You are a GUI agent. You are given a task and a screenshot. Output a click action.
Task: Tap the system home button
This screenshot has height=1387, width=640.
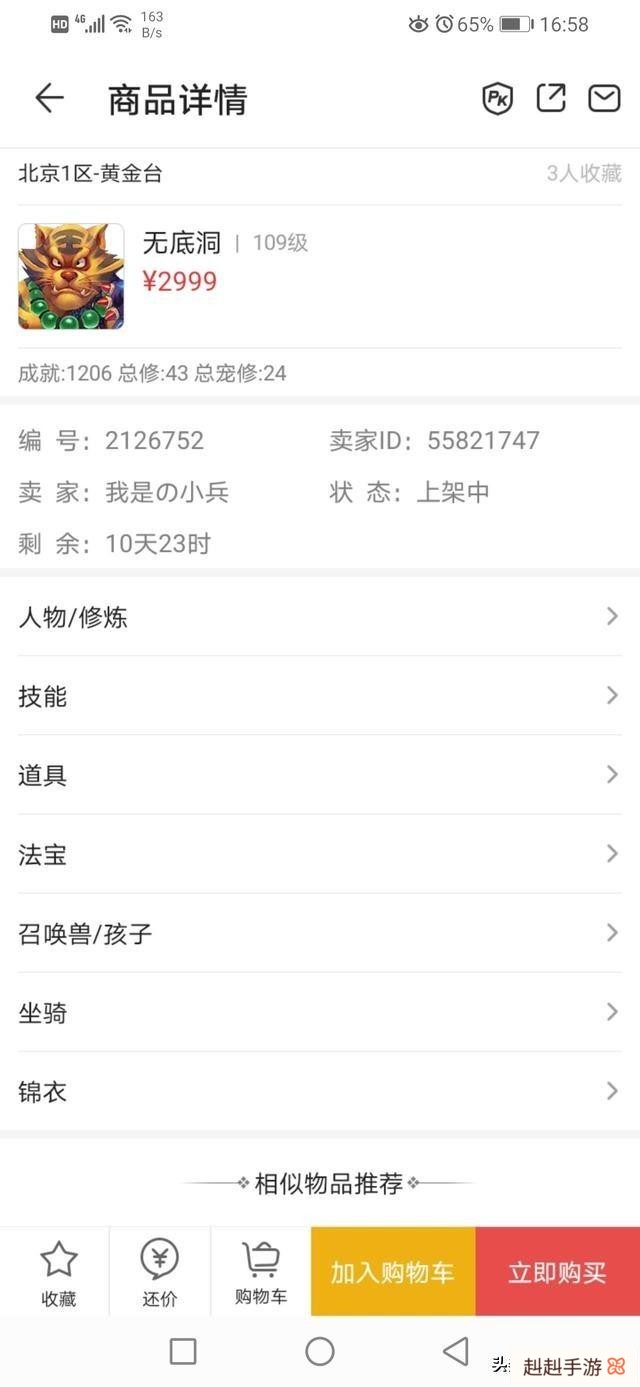click(320, 1352)
